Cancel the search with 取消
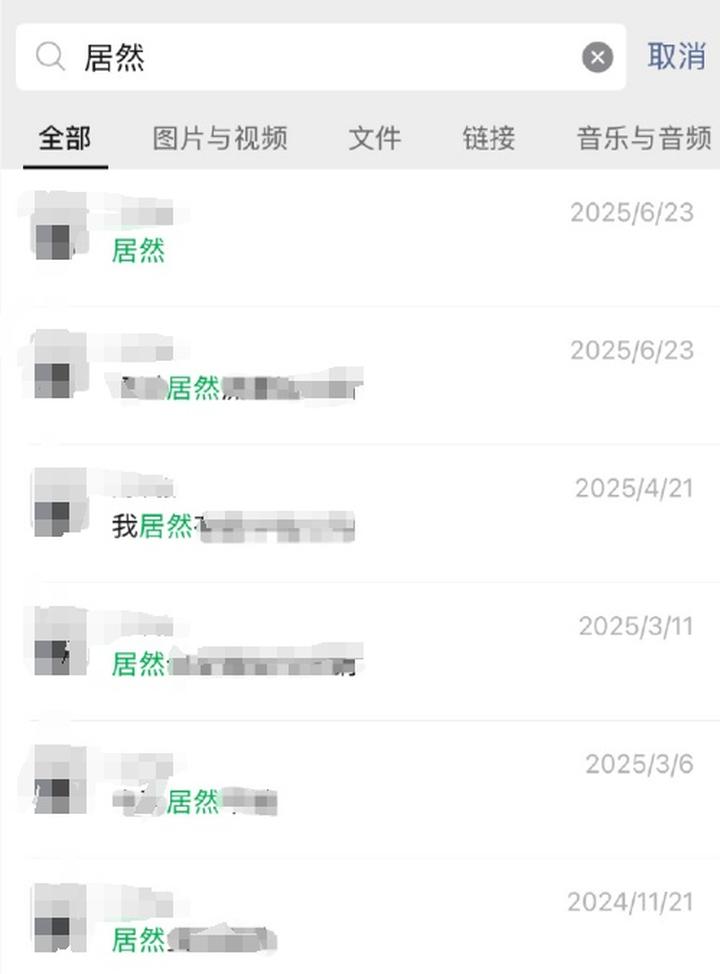Image resolution: width=720 pixels, height=974 pixels. point(676,57)
